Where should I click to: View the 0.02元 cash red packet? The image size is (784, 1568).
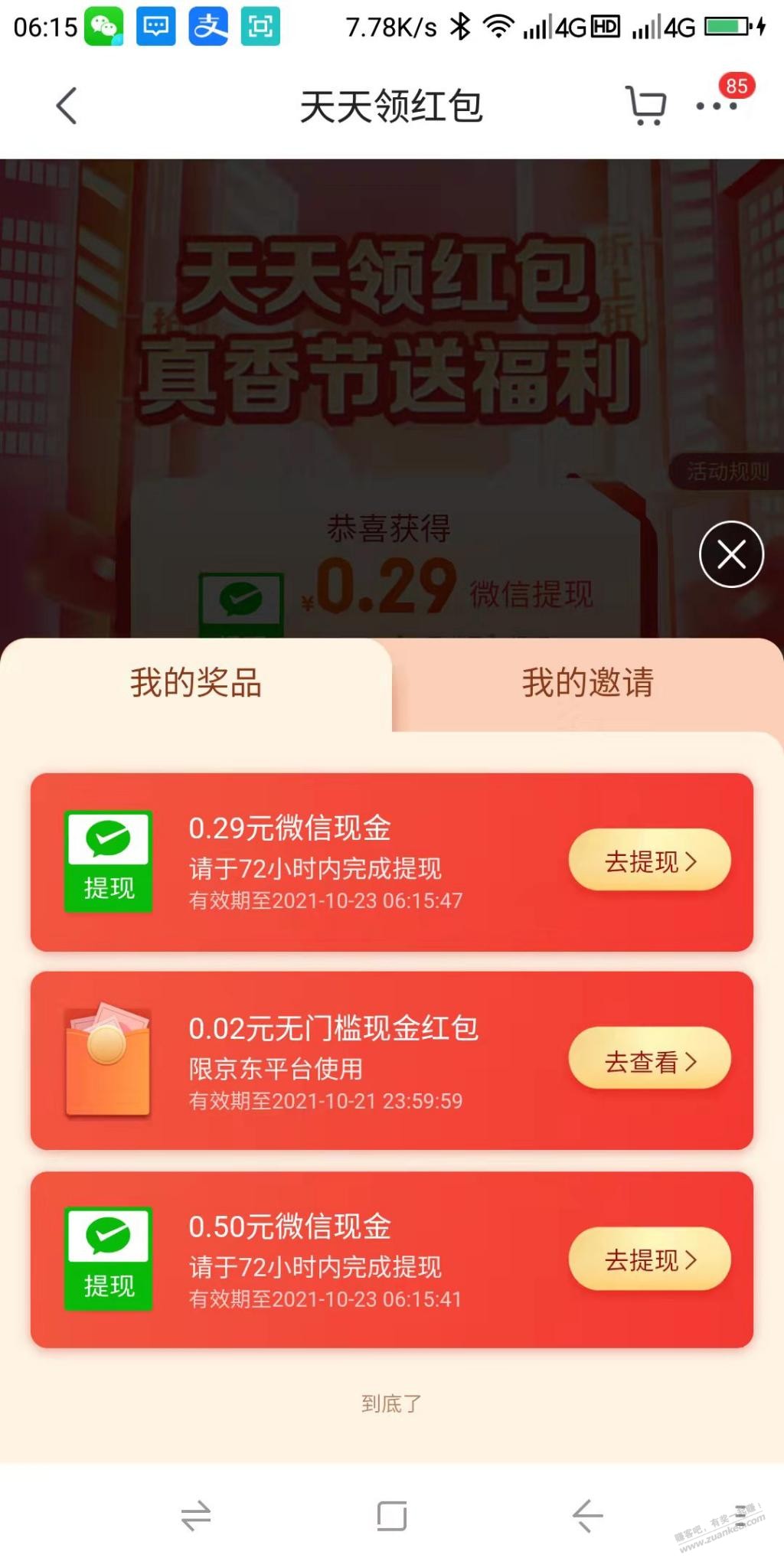[x=649, y=1060]
